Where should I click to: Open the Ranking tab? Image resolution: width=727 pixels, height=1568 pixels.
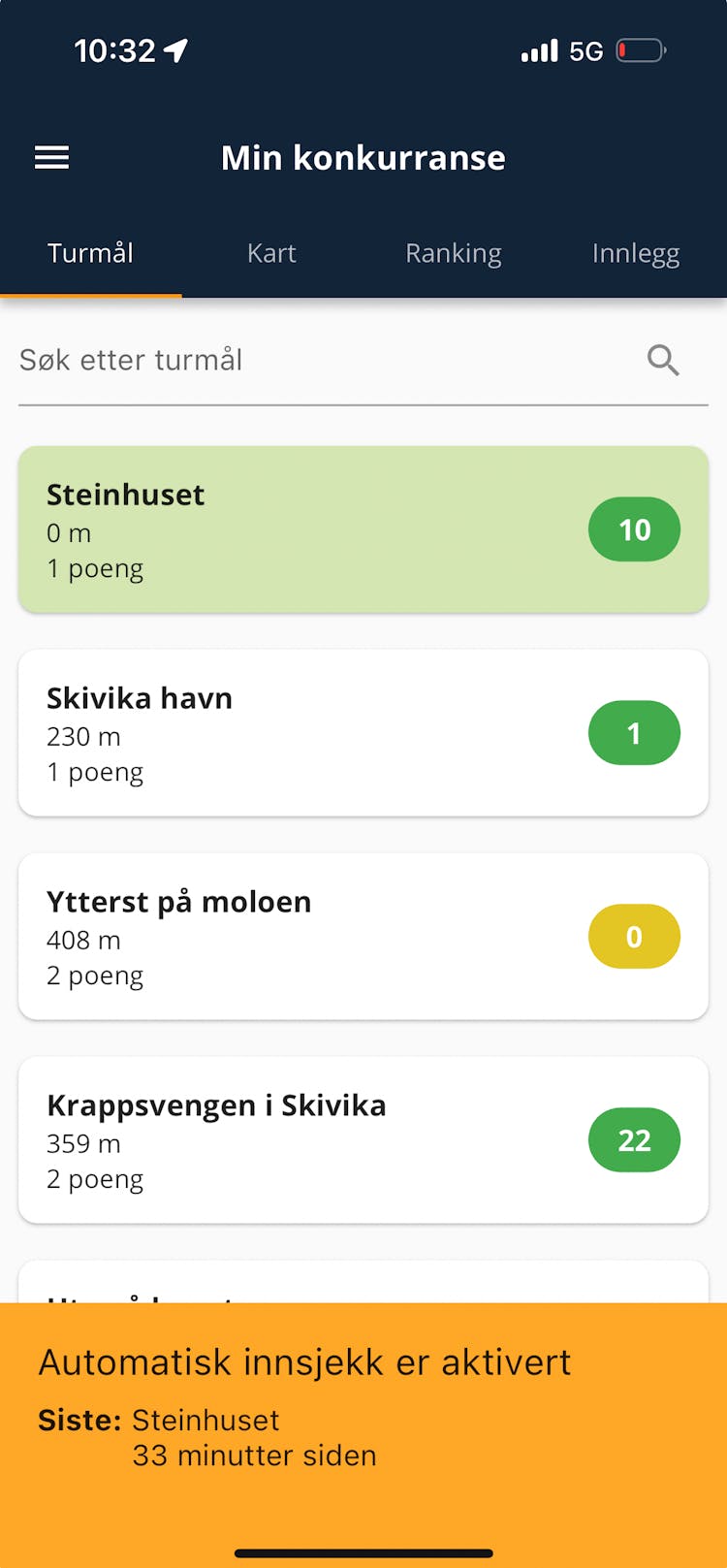click(x=453, y=253)
